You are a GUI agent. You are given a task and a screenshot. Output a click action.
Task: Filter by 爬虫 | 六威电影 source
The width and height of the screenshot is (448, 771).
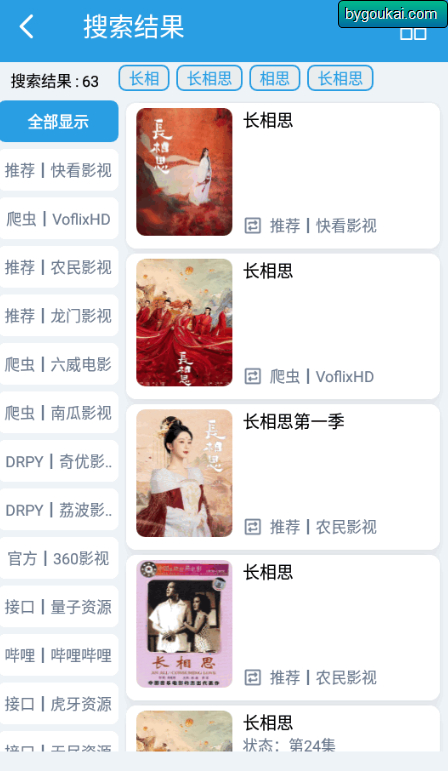[59, 364]
